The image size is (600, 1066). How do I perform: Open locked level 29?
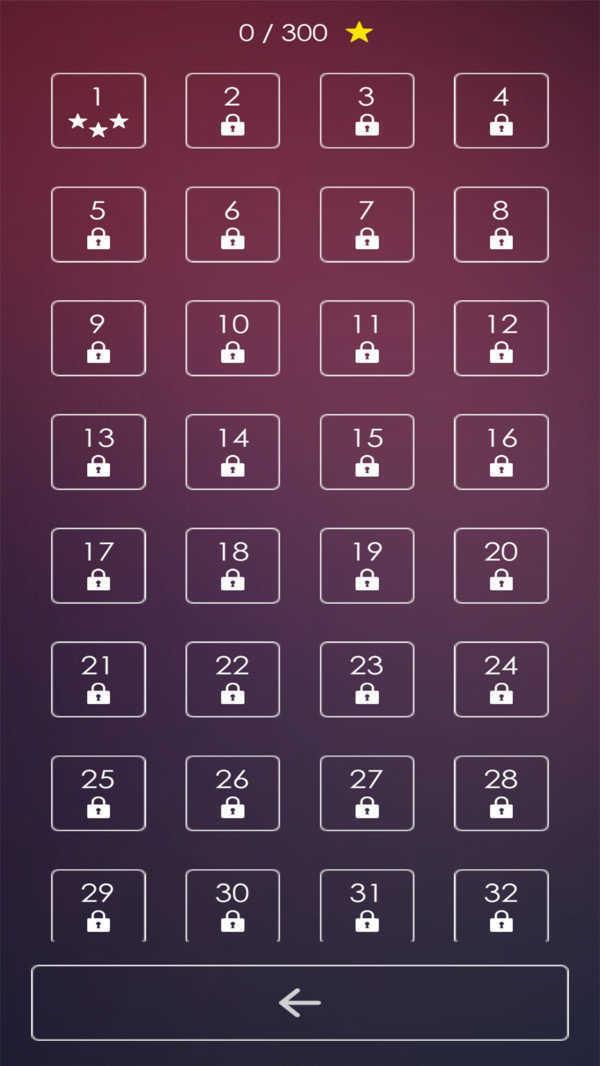point(99,906)
